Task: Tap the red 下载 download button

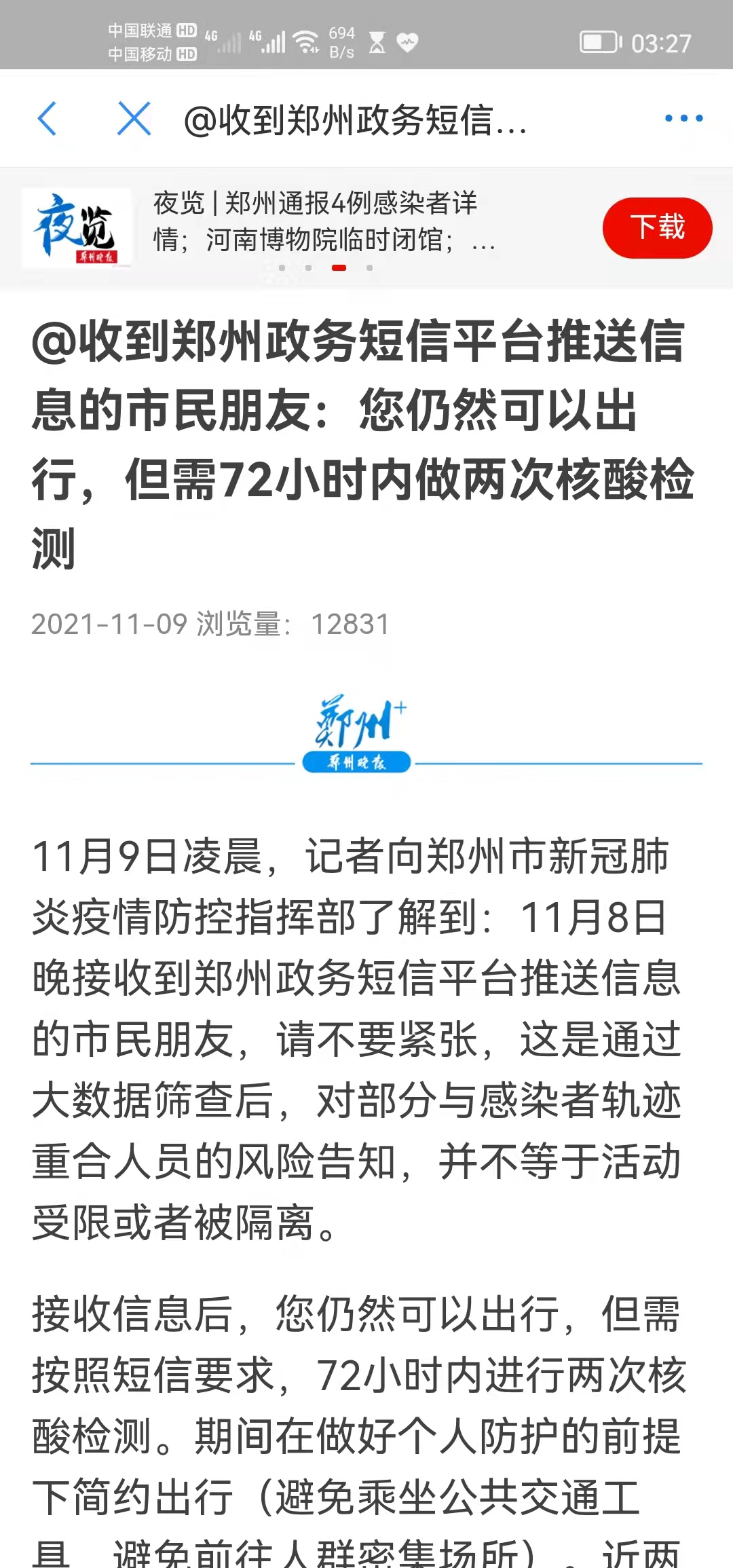Action: click(x=657, y=228)
